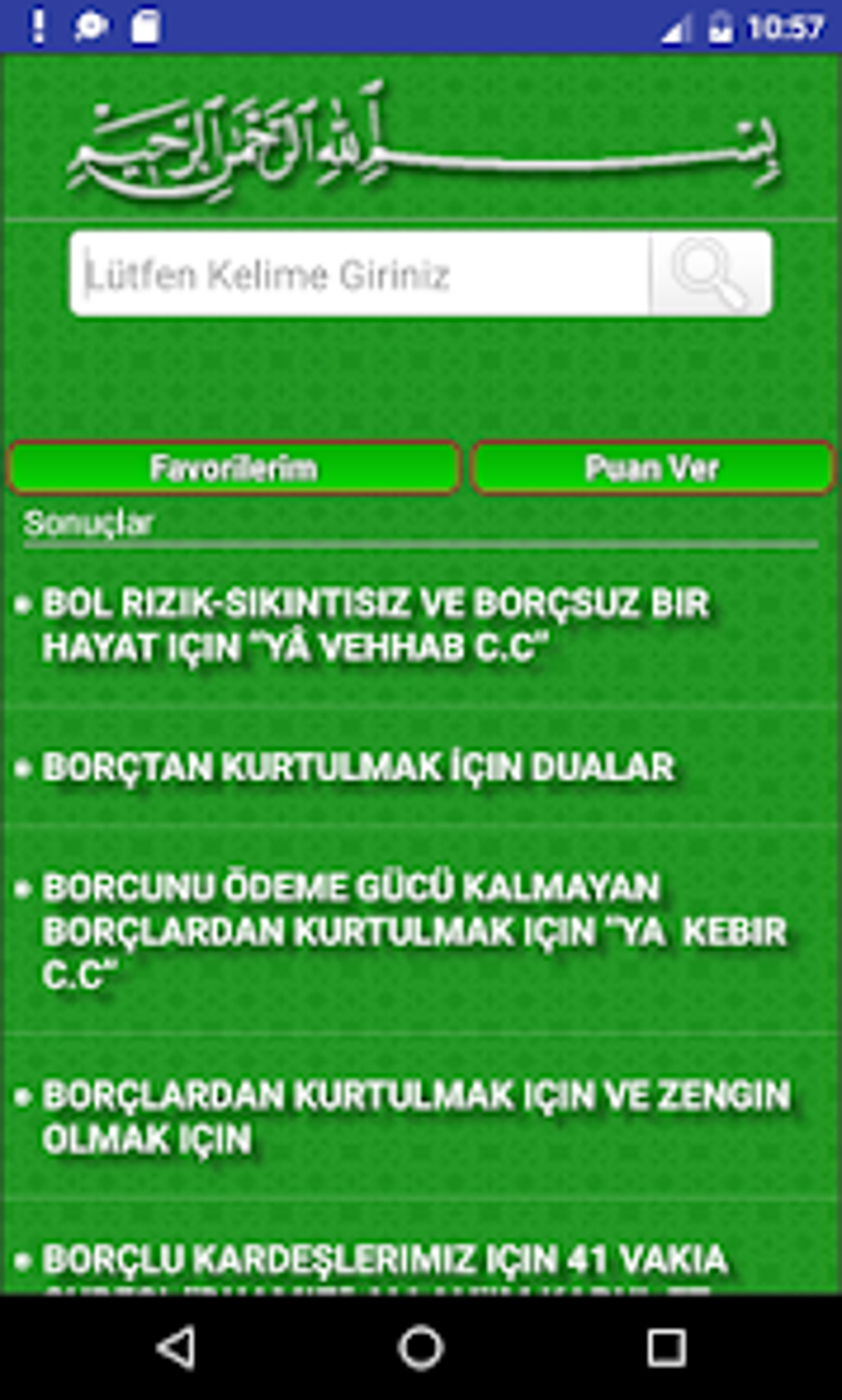Open Favorilerim
Image resolution: width=842 pixels, height=1400 pixels.
click(234, 468)
